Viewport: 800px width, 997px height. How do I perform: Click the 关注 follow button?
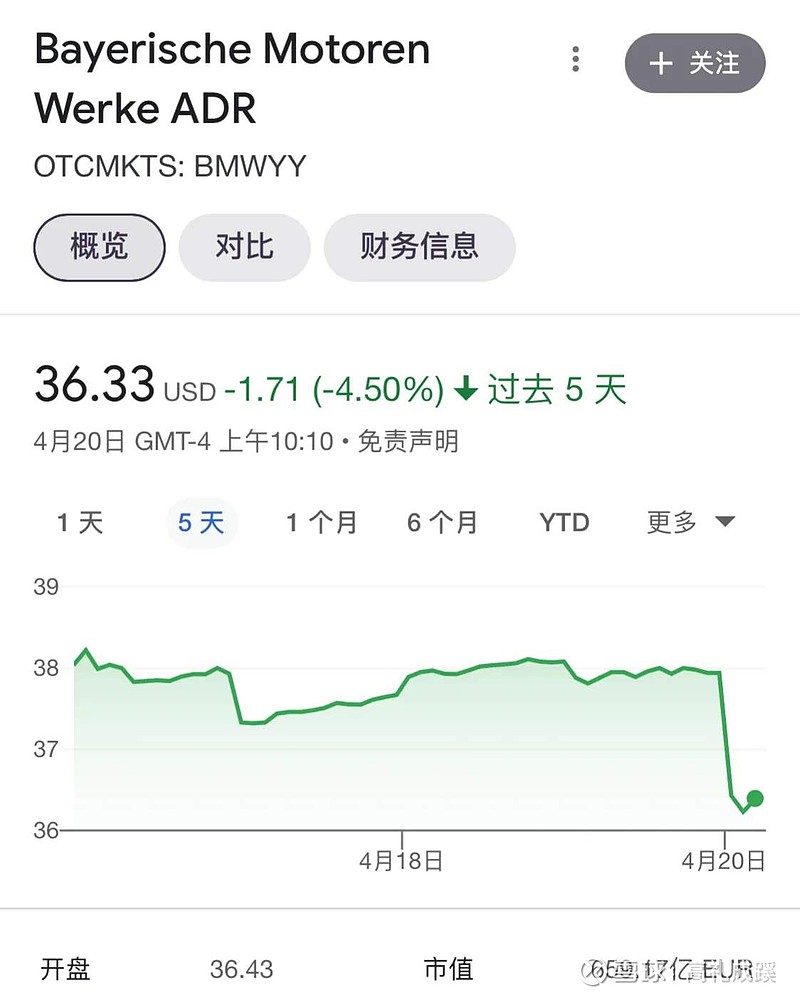click(x=694, y=64)
